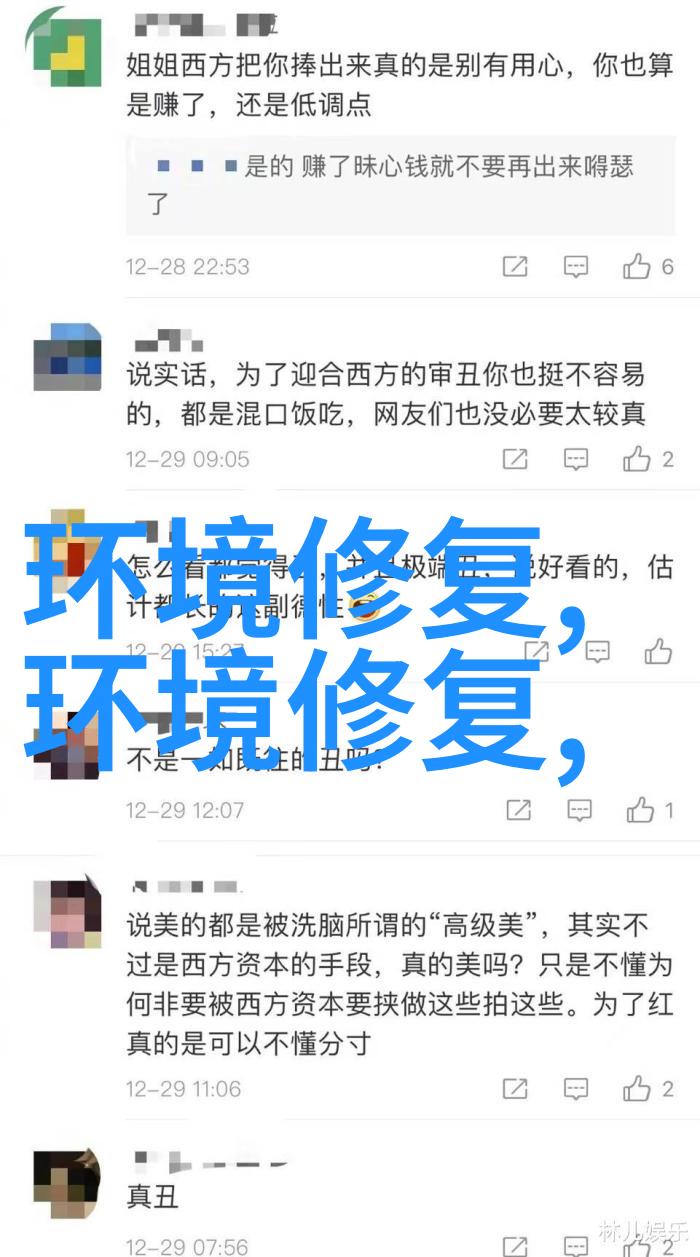The width and height of the screenshot is (700, 1257).
Task: Reply to the comment posted 12-29 12:07
Action: click(x=579, y=810)
